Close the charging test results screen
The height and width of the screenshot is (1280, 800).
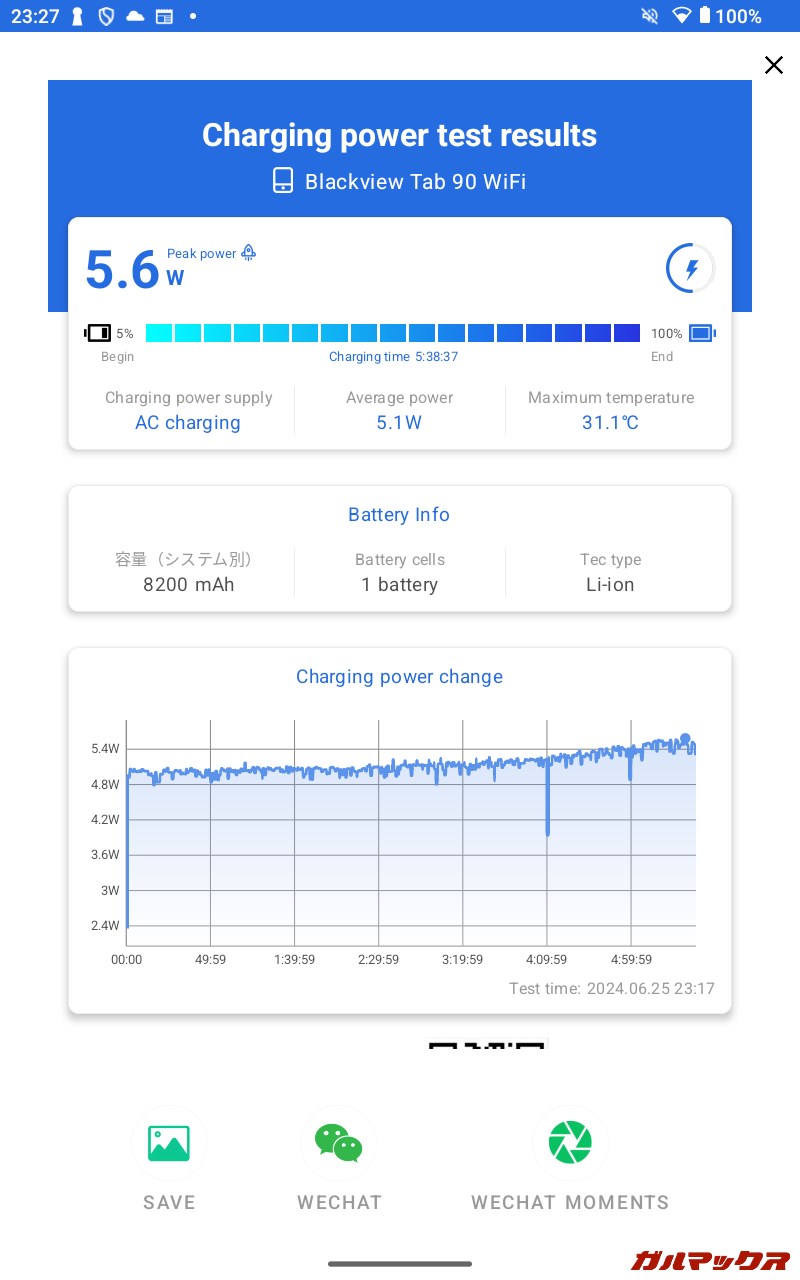[774, 65]
